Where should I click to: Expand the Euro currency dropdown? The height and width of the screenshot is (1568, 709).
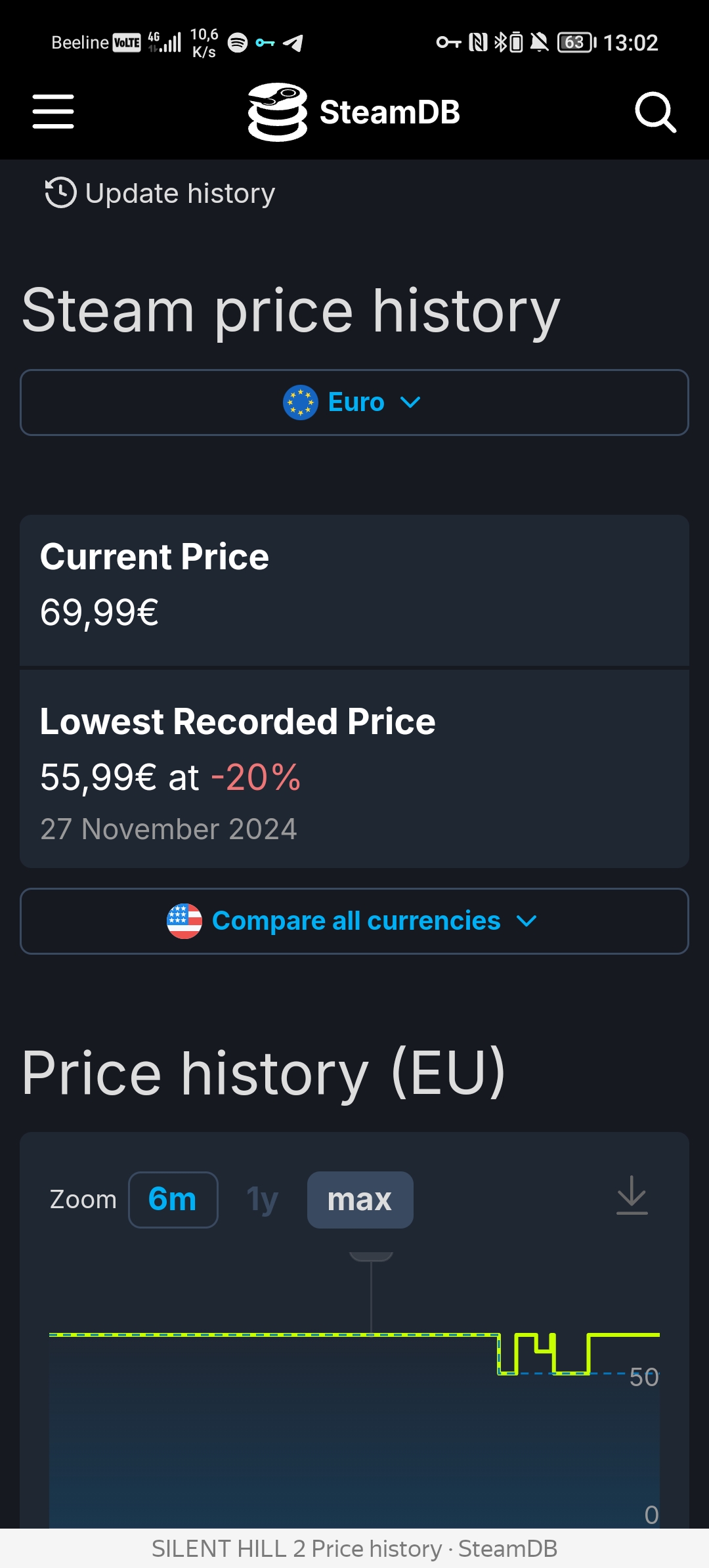point(354,403)
